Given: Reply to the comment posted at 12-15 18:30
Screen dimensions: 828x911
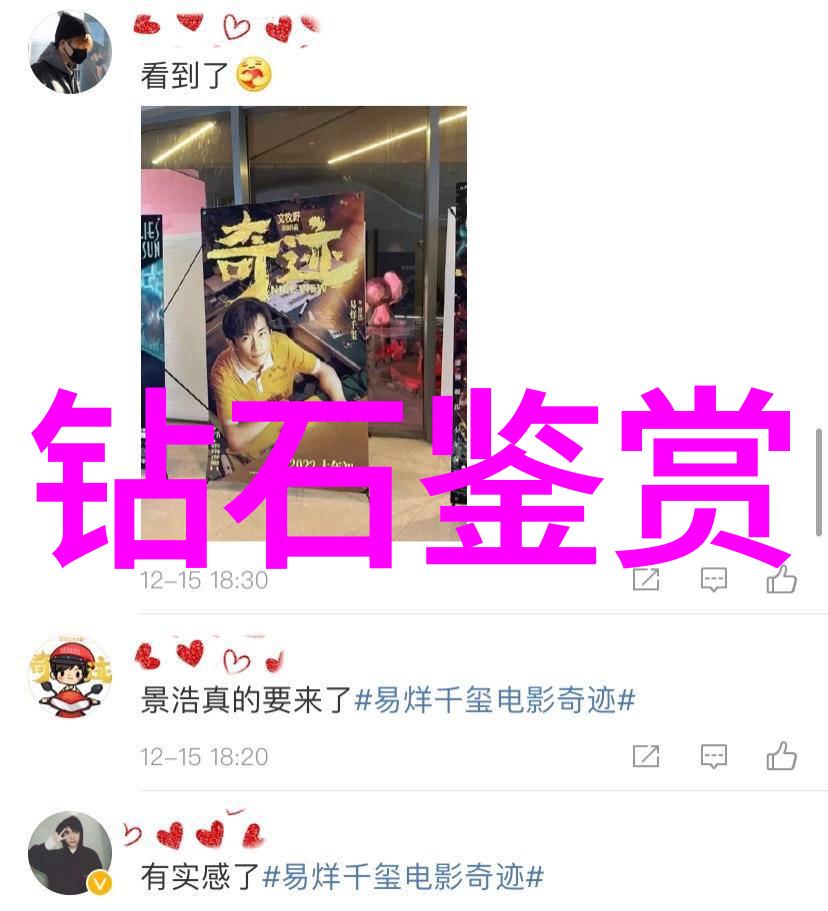Looking at the screenshot, I should 713,579.
